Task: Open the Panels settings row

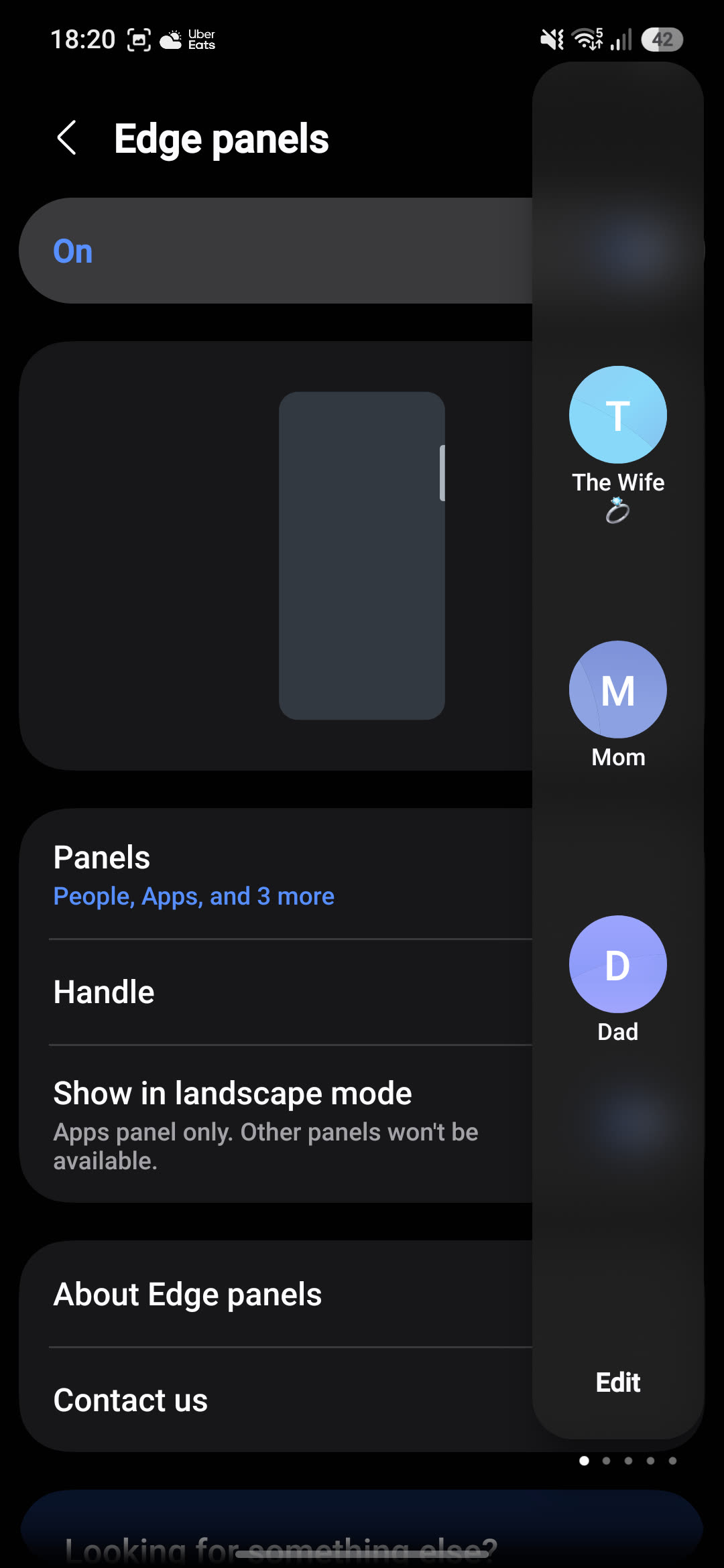Action: click(276, 874)
